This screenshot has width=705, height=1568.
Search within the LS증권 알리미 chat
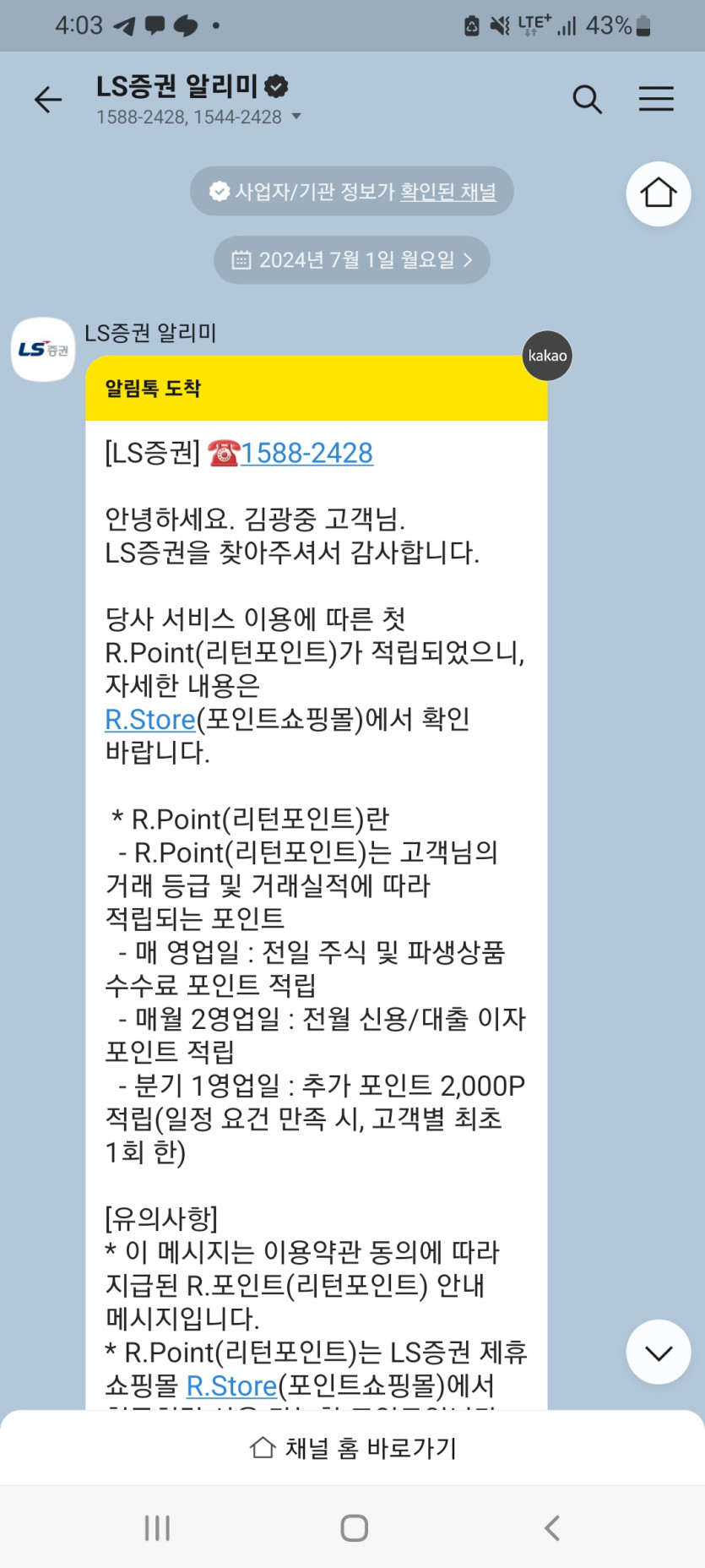coord(587,100)
